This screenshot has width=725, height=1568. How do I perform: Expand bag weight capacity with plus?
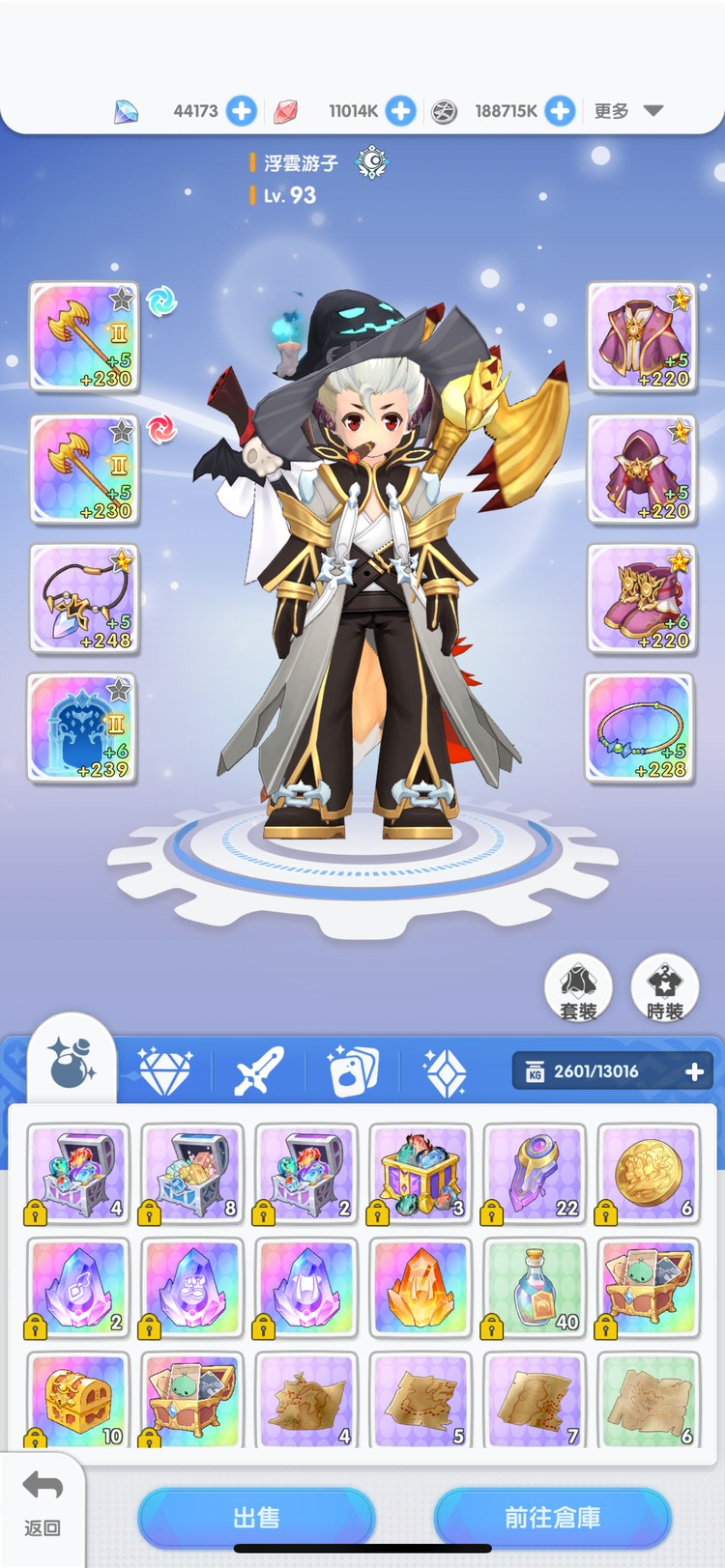point(693,1071)
